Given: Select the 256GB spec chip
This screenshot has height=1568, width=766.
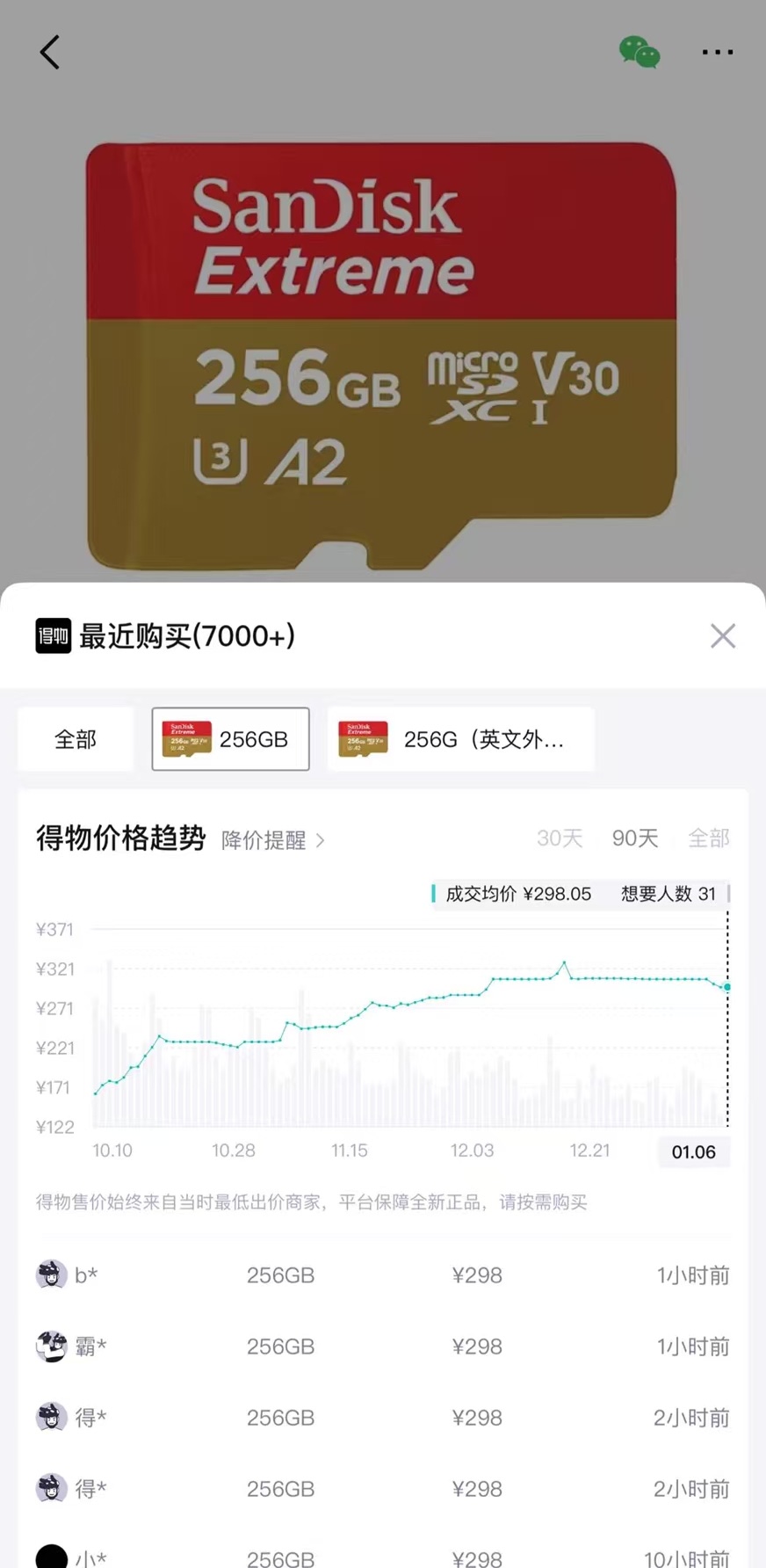Looking at the screenshot, I should click(230, 739).
